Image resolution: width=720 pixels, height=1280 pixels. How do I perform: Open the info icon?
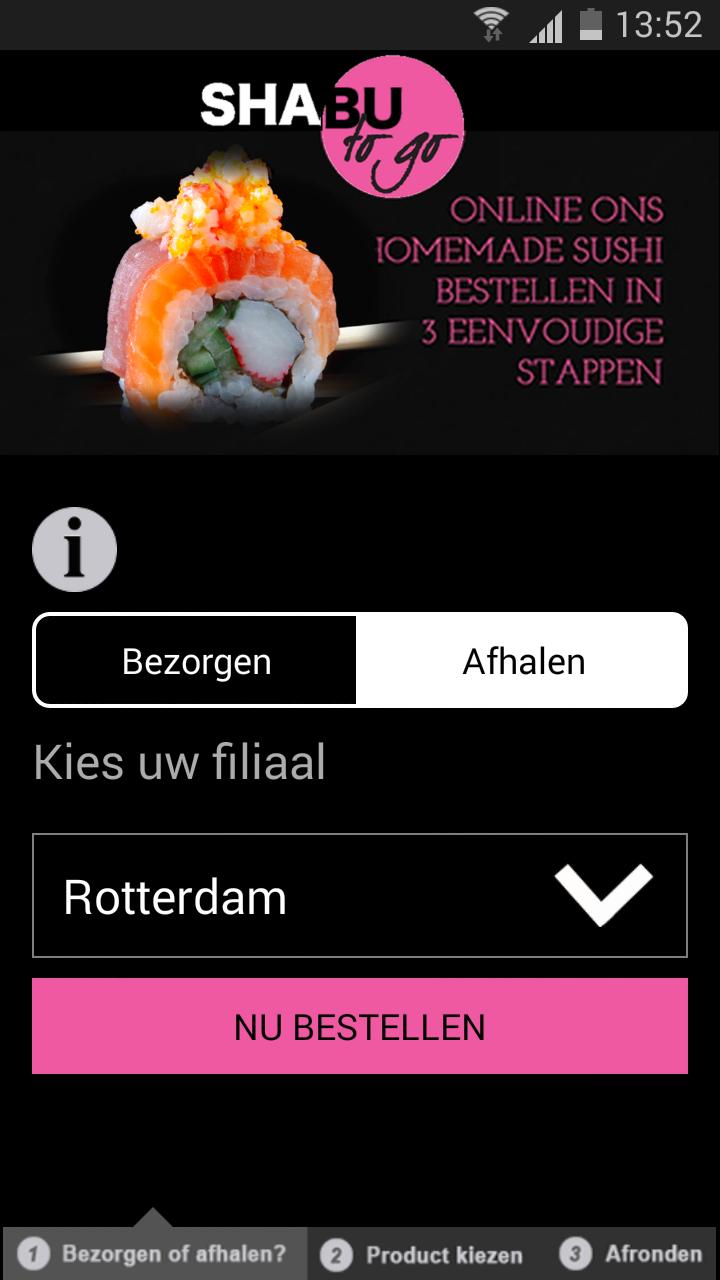click(x=75, y=549)
